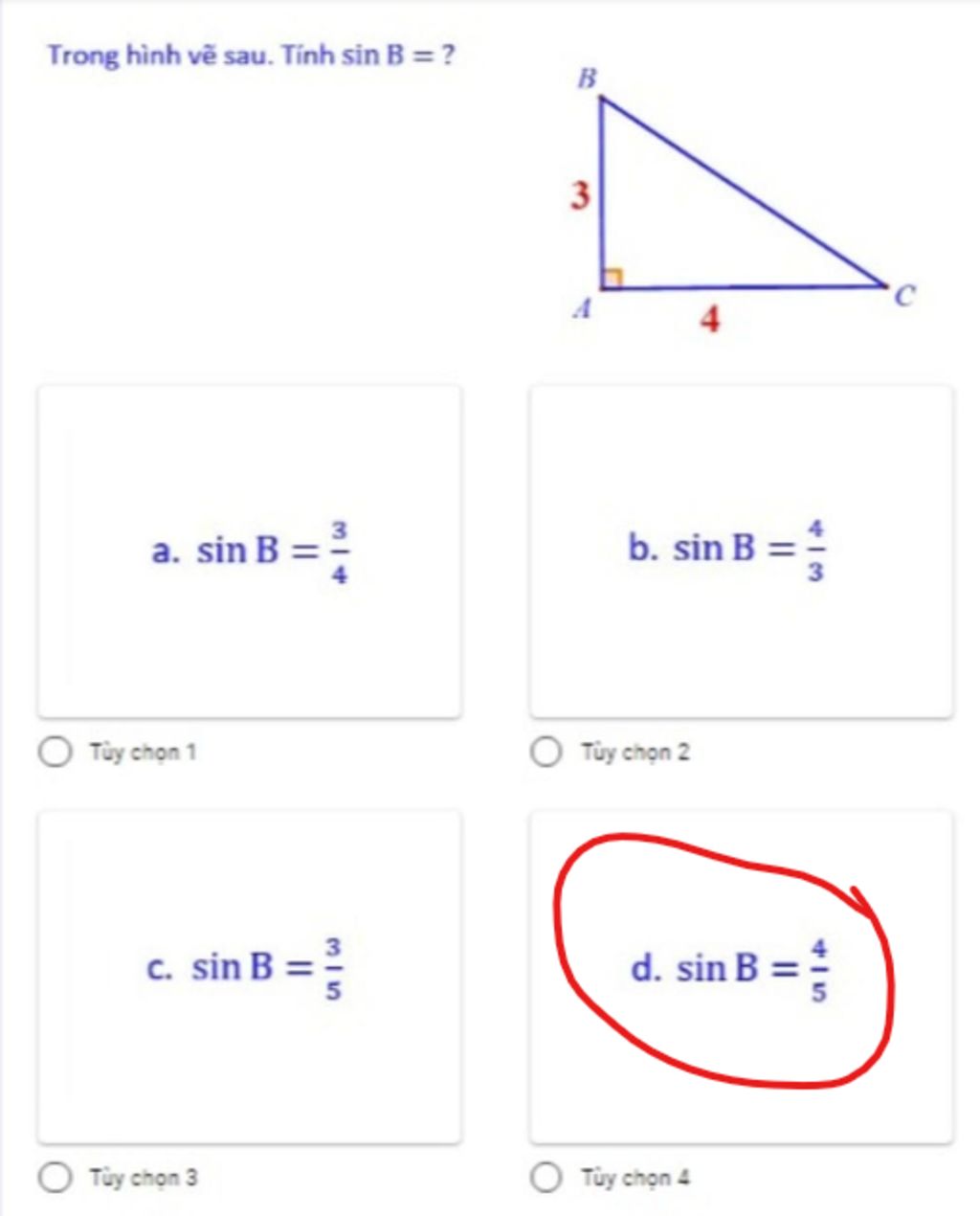Image resolution: width=980 pixels, height=1216 pixels.
Task: Choose the Tùy chọn 2 radio option
Action: 546,752
